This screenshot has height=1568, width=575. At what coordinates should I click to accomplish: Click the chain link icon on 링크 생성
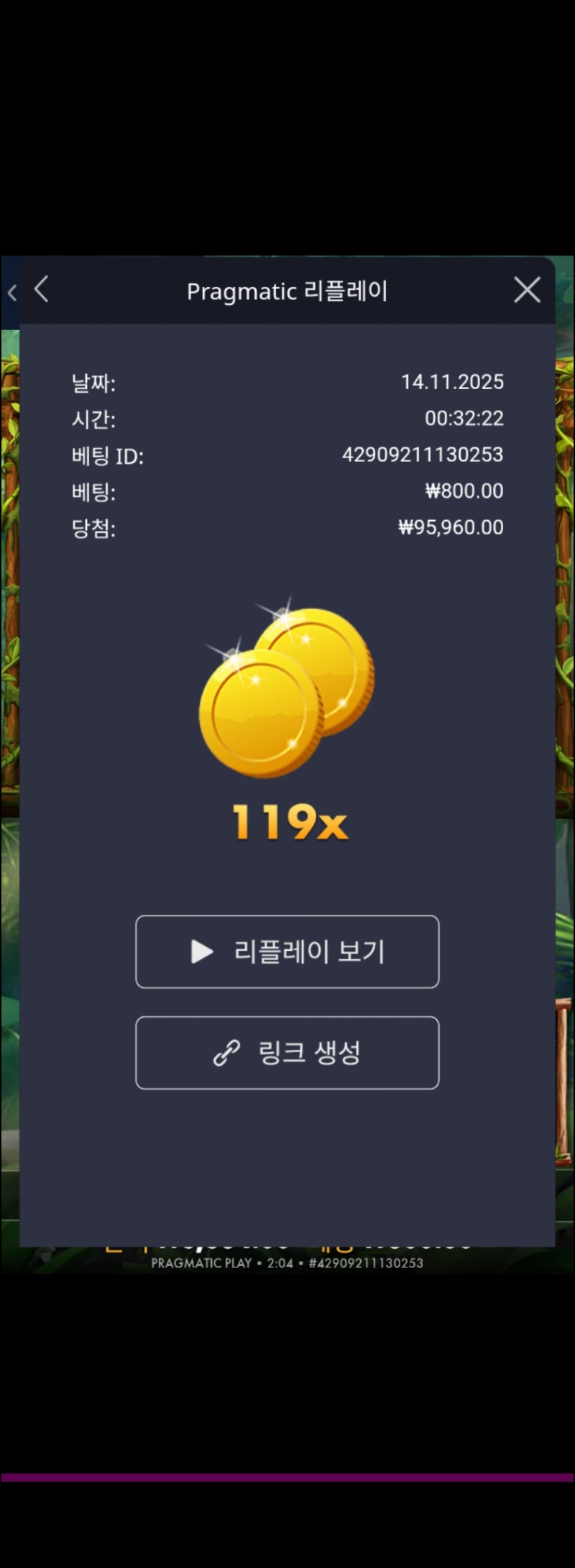coord(225,1052)
